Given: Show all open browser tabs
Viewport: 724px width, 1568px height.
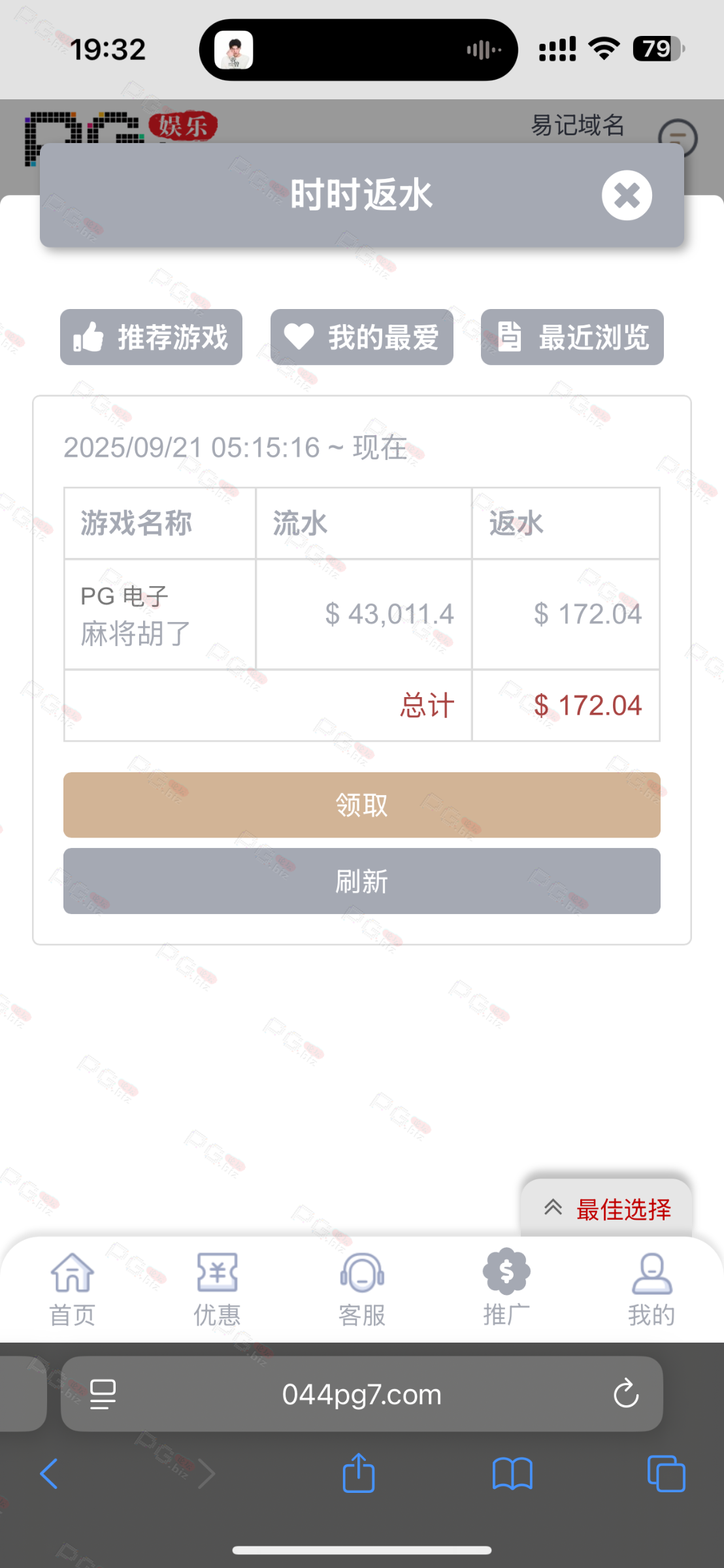Looking at the screenshot, I should click(x=666, y=1474).
